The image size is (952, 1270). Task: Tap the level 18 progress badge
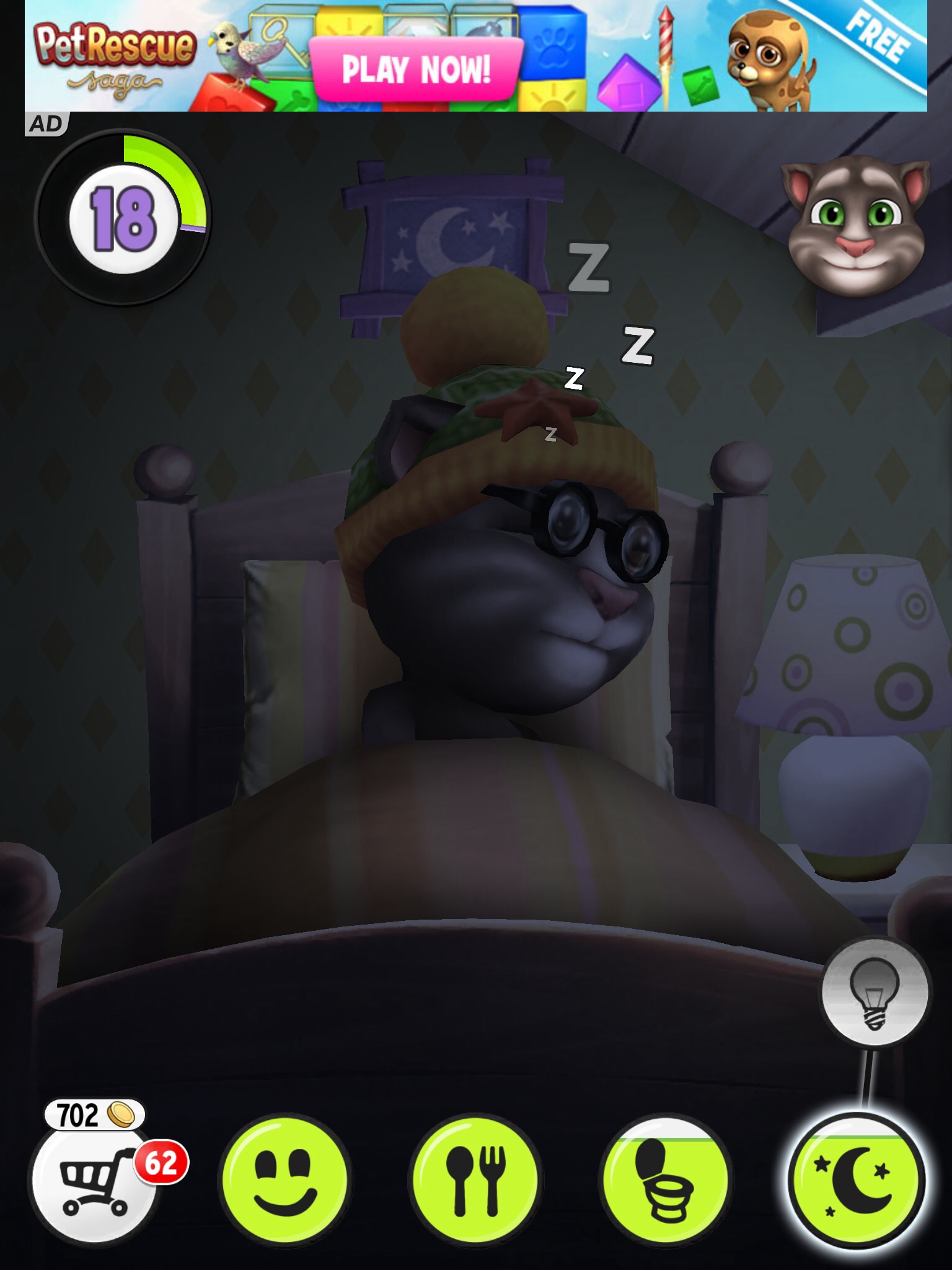coord(123,218)
